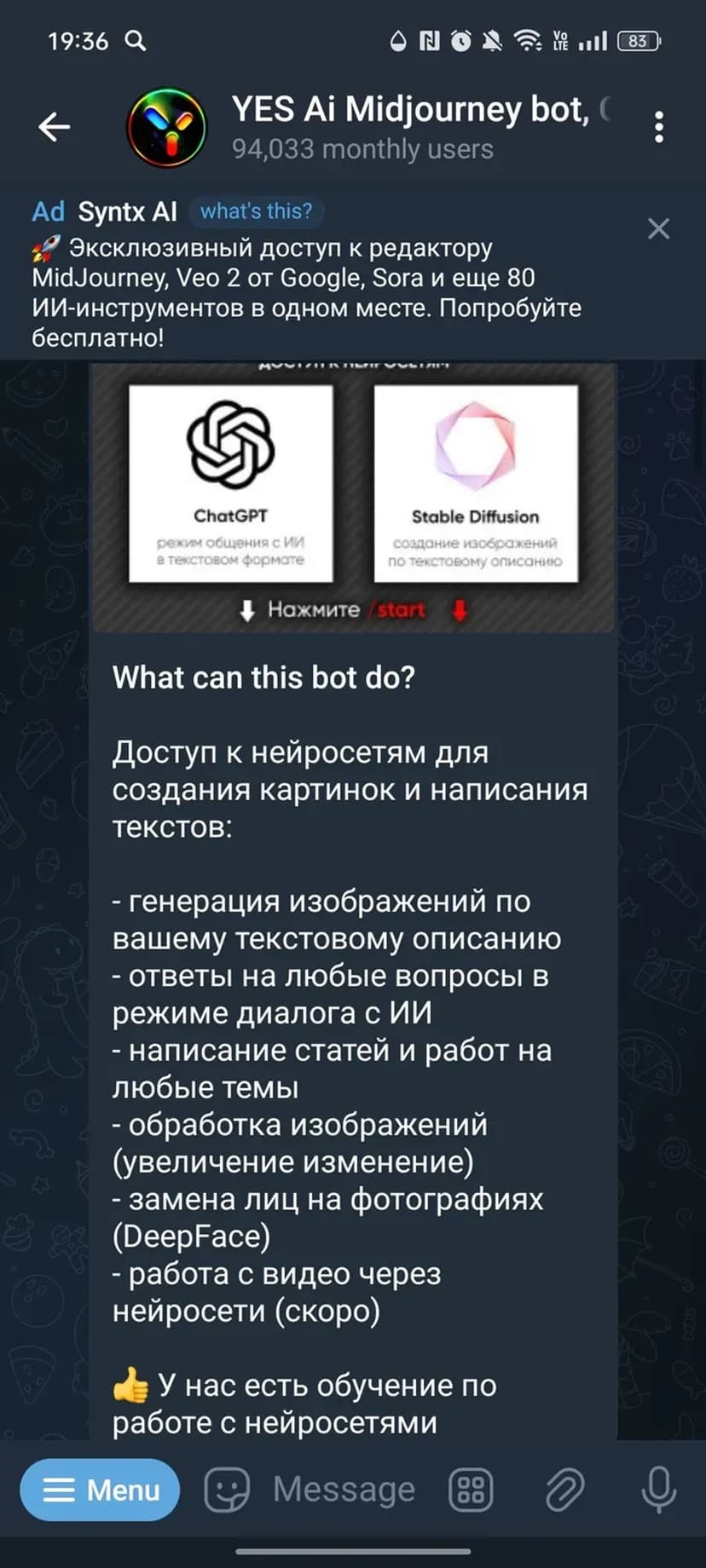Open the bot Menu button
The image size is (706, 1568).
click(x=101, y=1490)
